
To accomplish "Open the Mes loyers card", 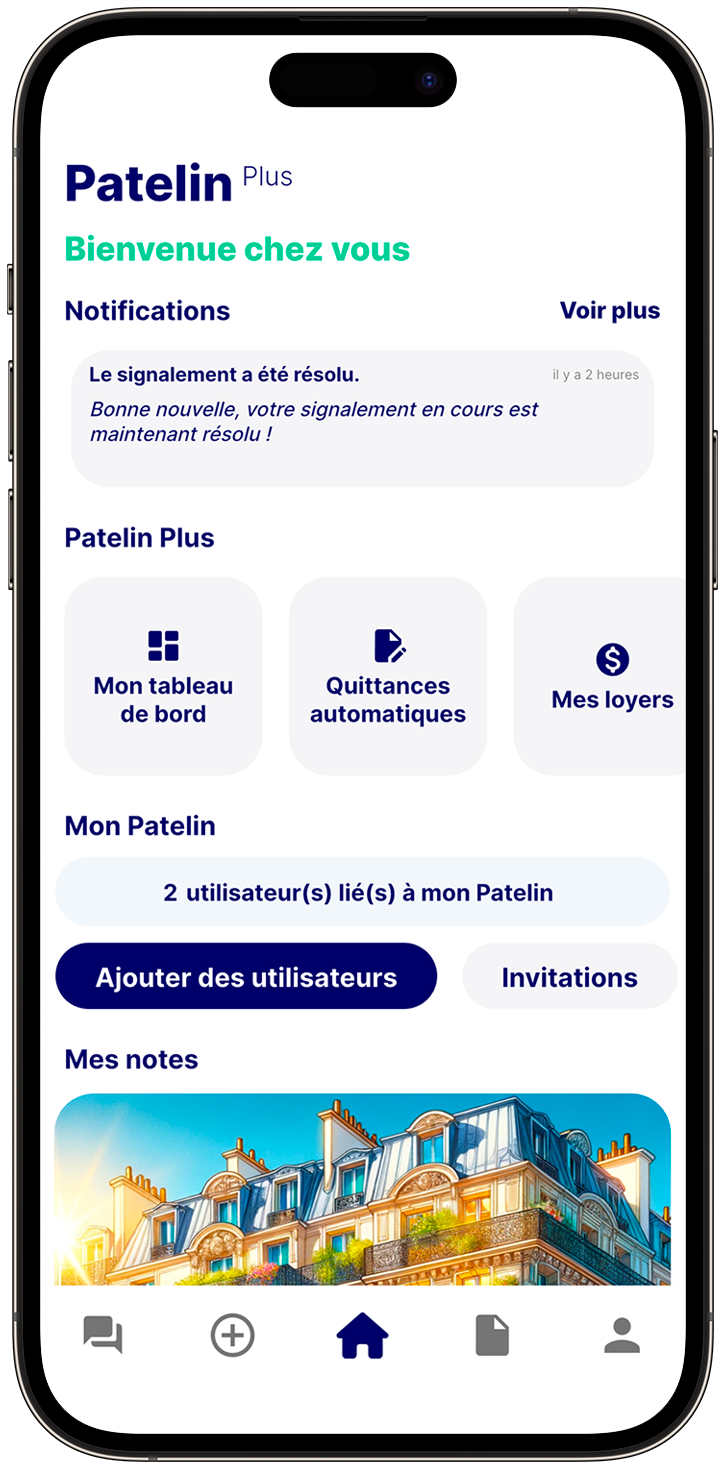I will coord(606,675).
